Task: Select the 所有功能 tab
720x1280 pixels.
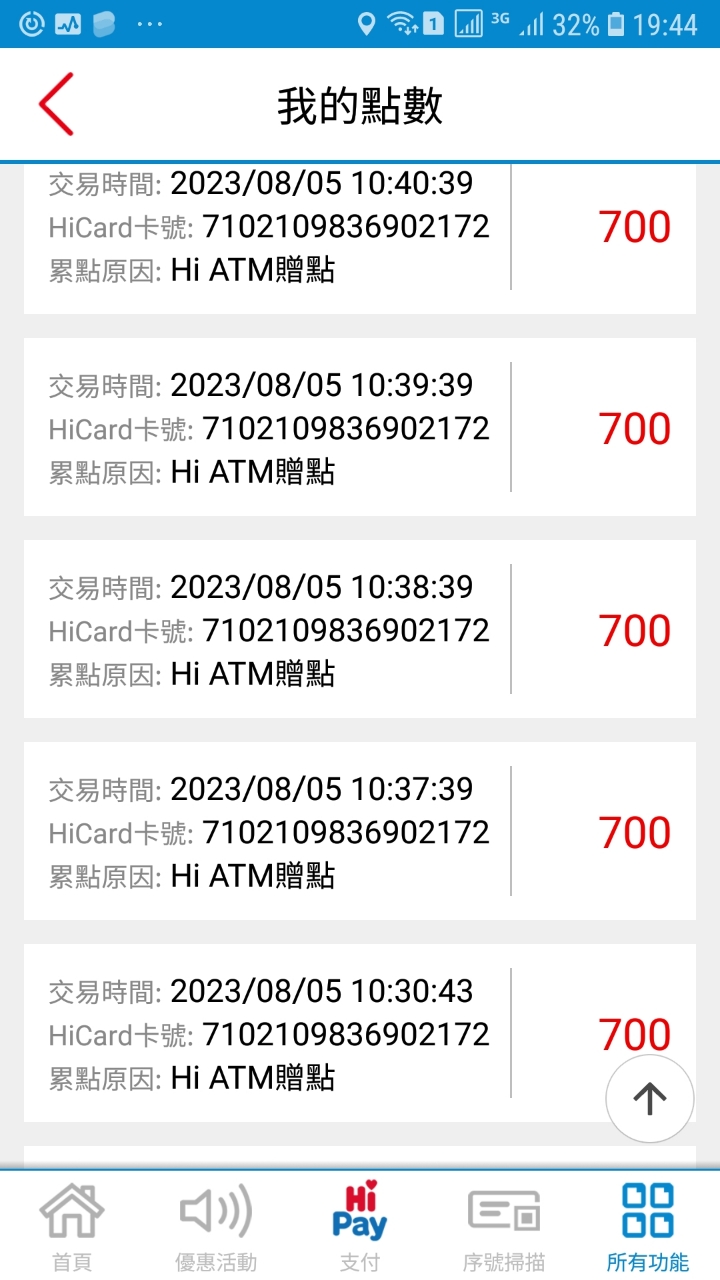Action: (648, 1227)
